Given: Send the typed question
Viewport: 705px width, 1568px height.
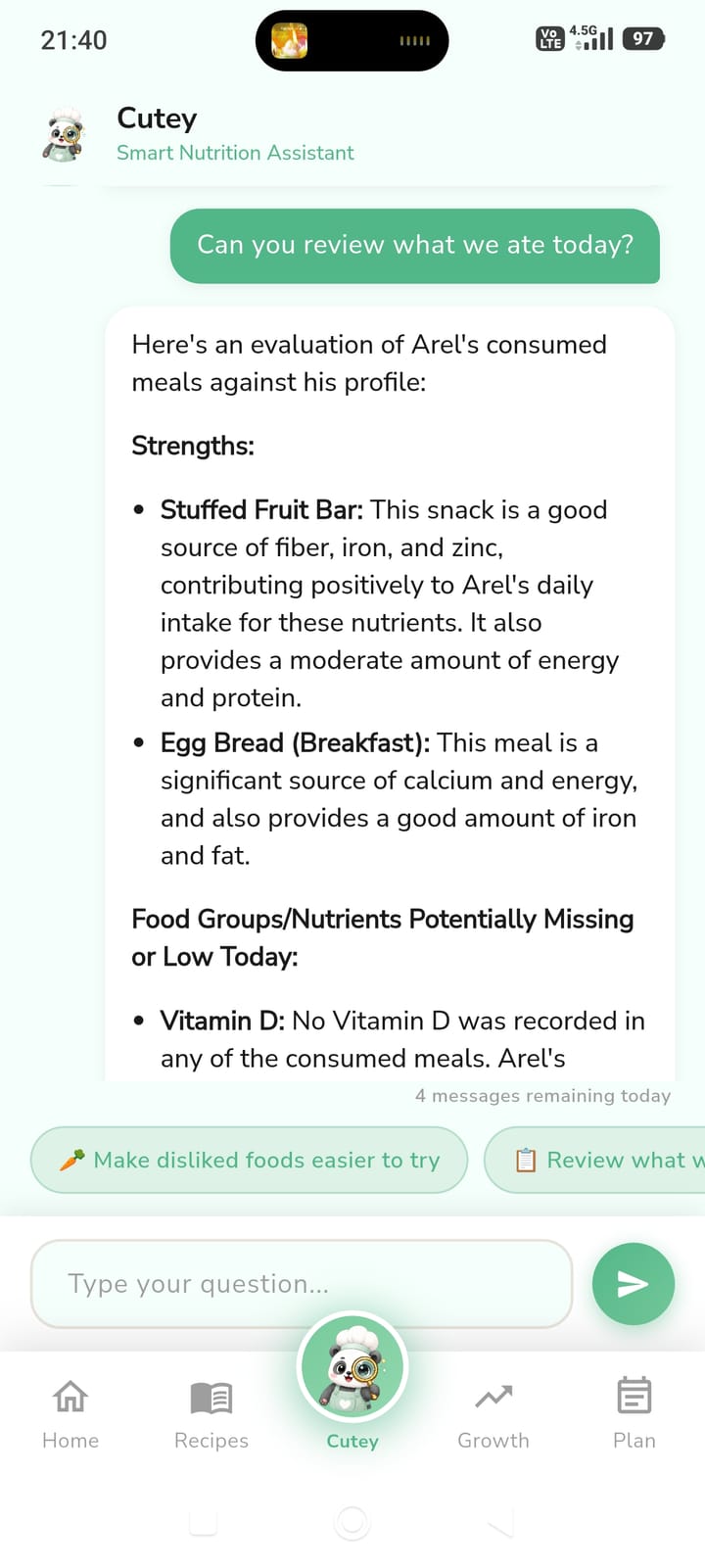Looking at the screenshot, I should 633,1283.
